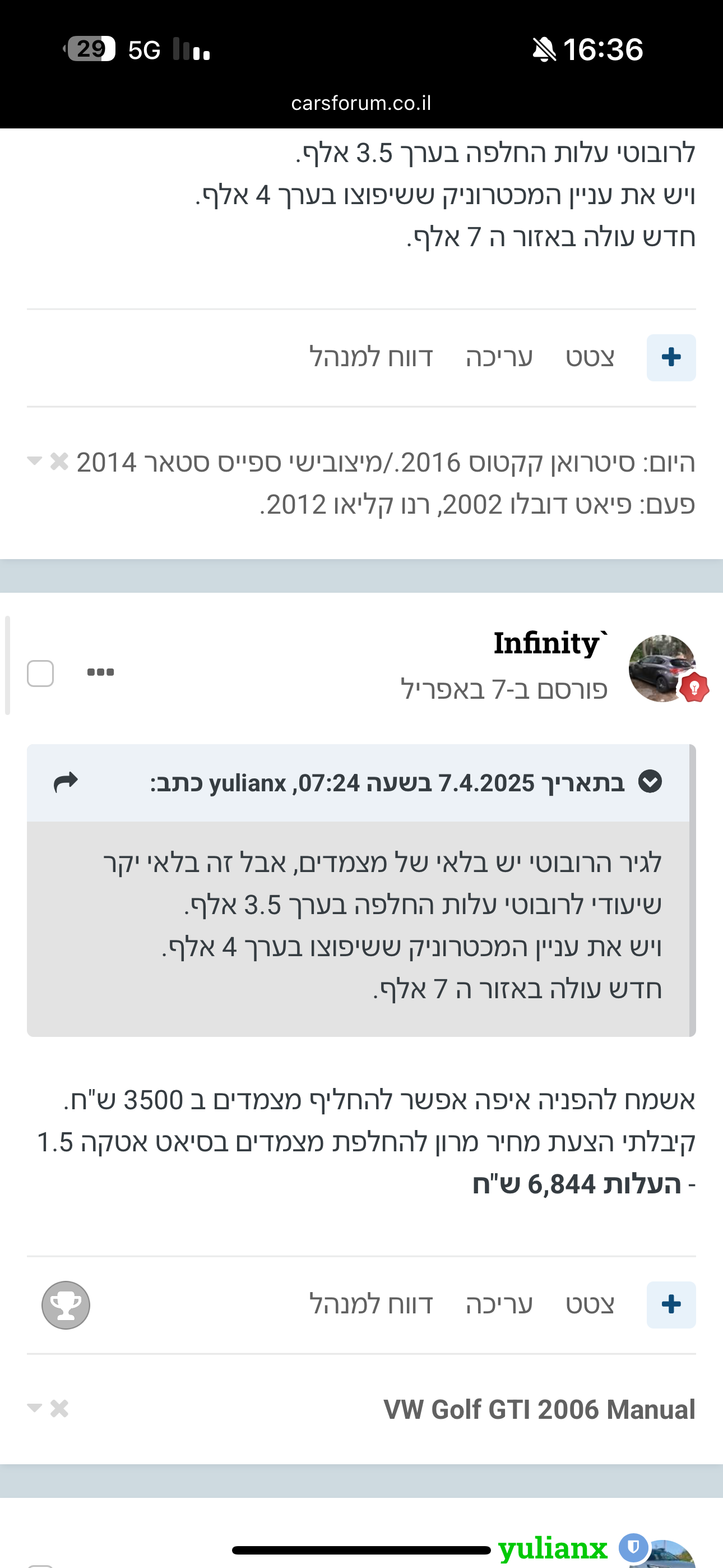Screen dimensions: 723x1568
Task: Quote yulianx's post with צטט
Action: coord(590,357)
